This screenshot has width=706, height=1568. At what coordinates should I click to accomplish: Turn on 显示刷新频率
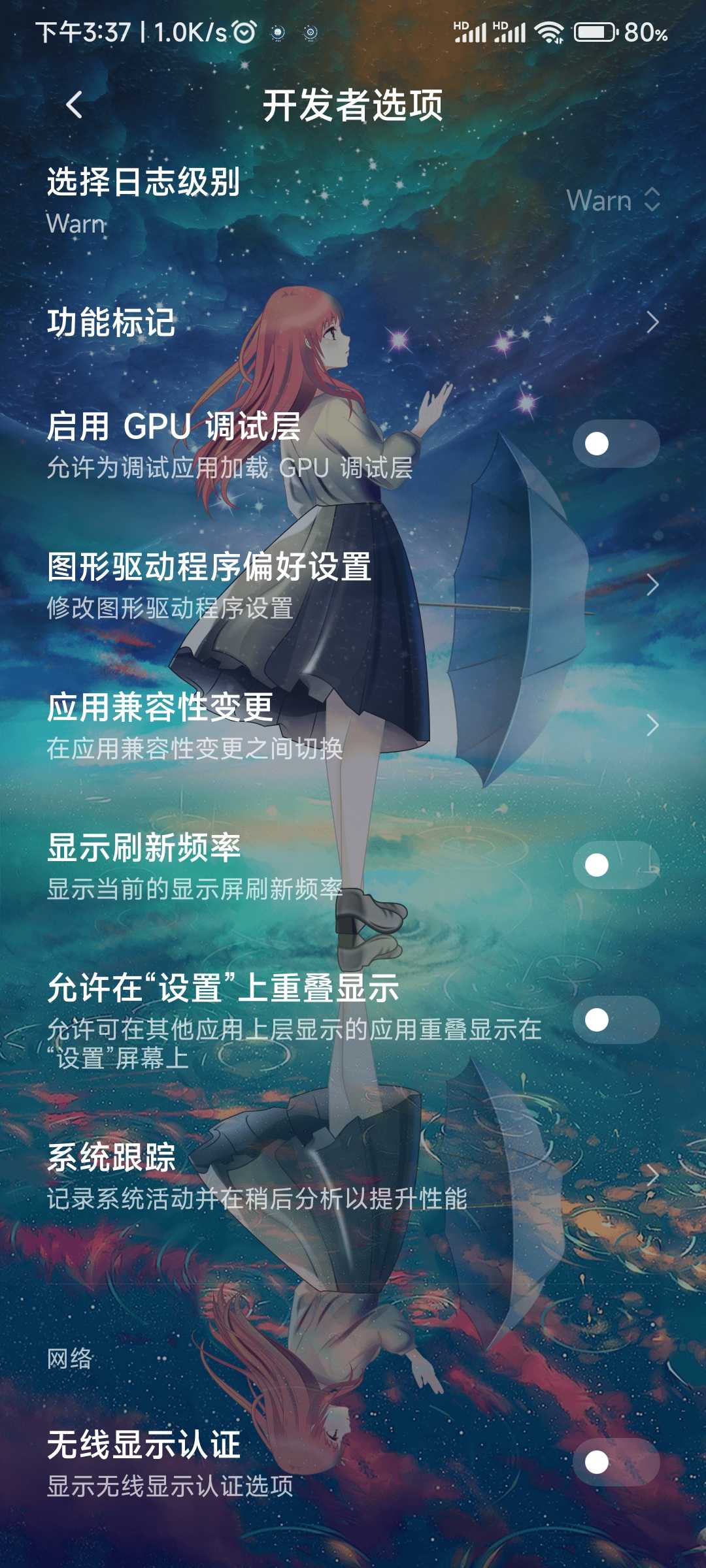pos(615,865)
